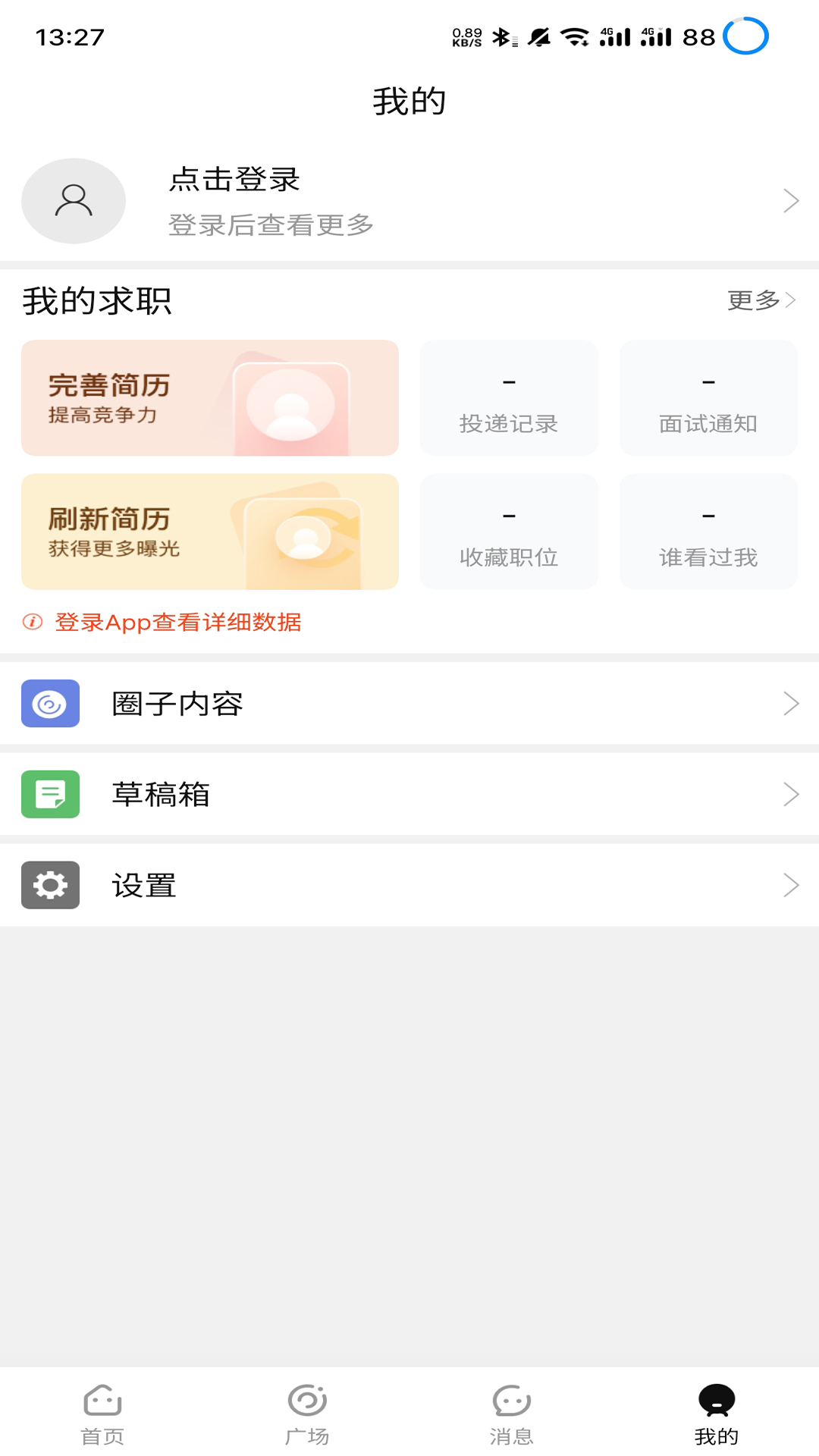819x1456 pixels.
Task: Open 圈子内容 via its swirl icon
Action: point(50,704)
